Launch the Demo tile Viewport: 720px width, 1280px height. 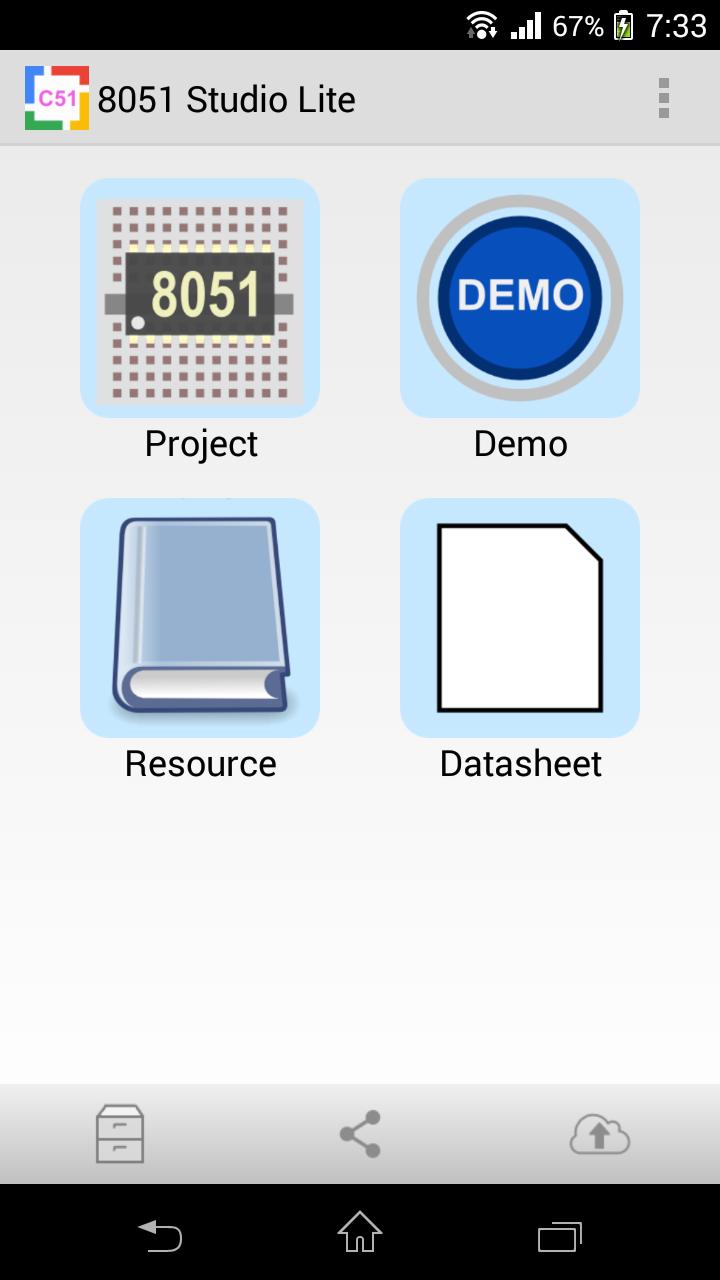coord(520,298)
